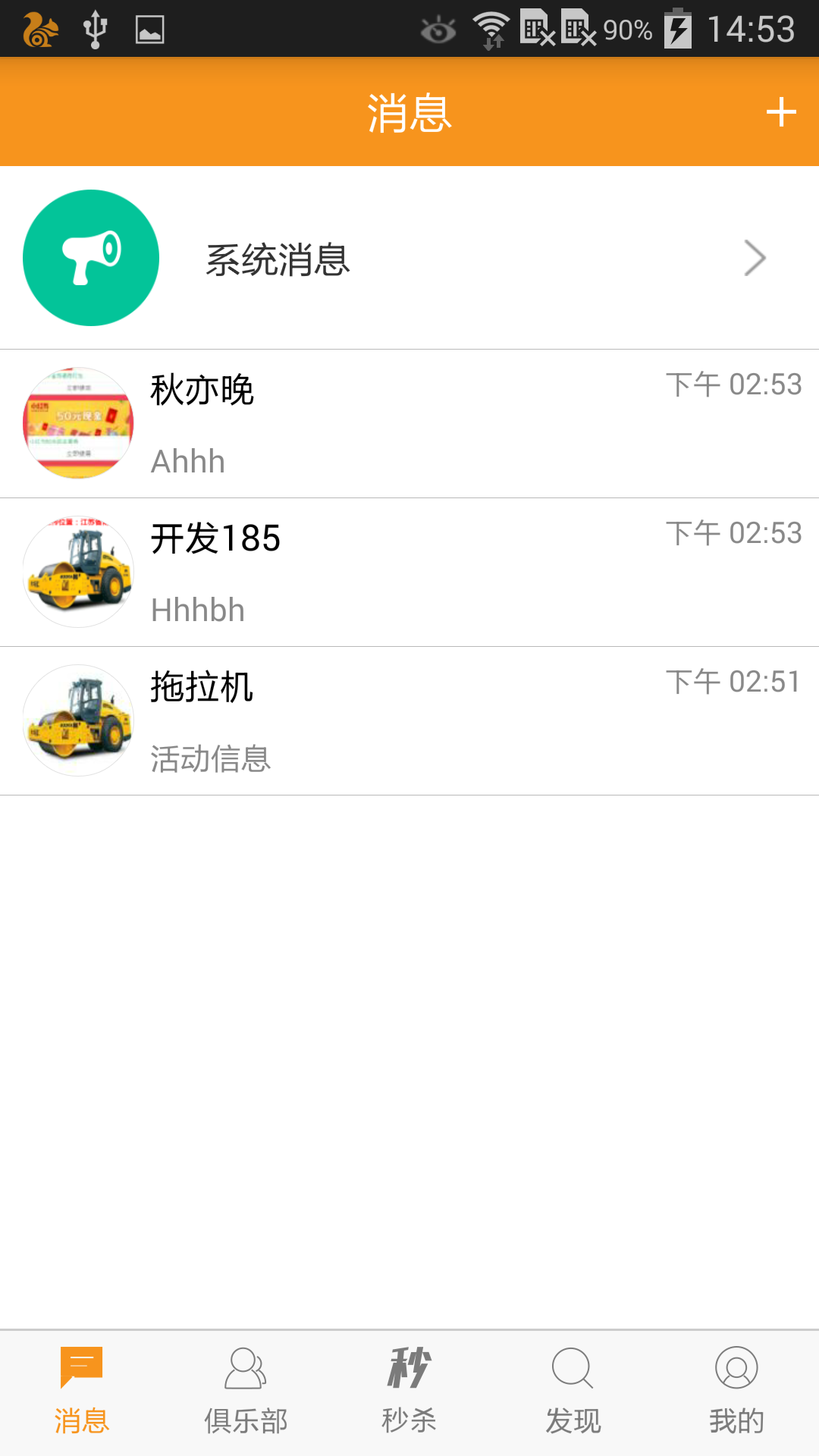Select the 消息 tab
The image size is (819, 1456).
[x=82, y=1392]
